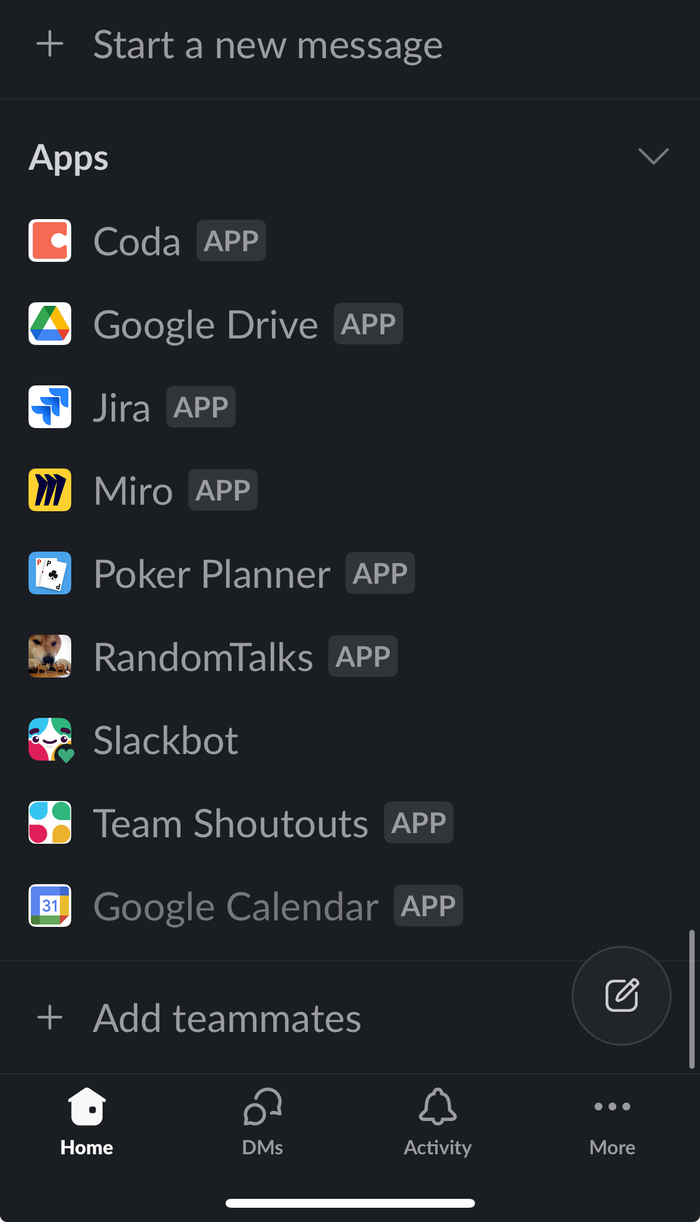Open the Coda app
The height and width of the screenshot is (1222, 700).
pyautogui.click(x=137, y=241)
